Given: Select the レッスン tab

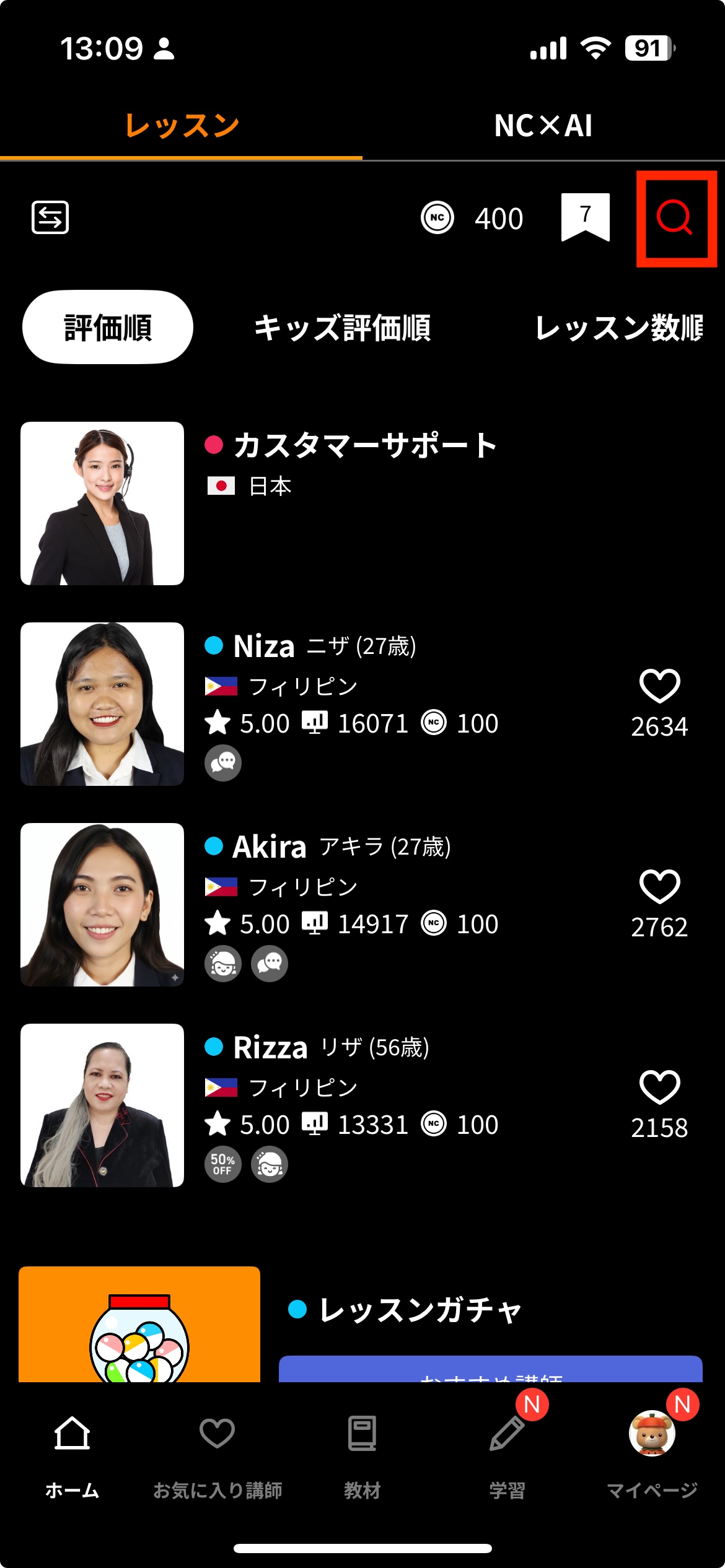Looking at the screenshot, I should coord(181,126).
